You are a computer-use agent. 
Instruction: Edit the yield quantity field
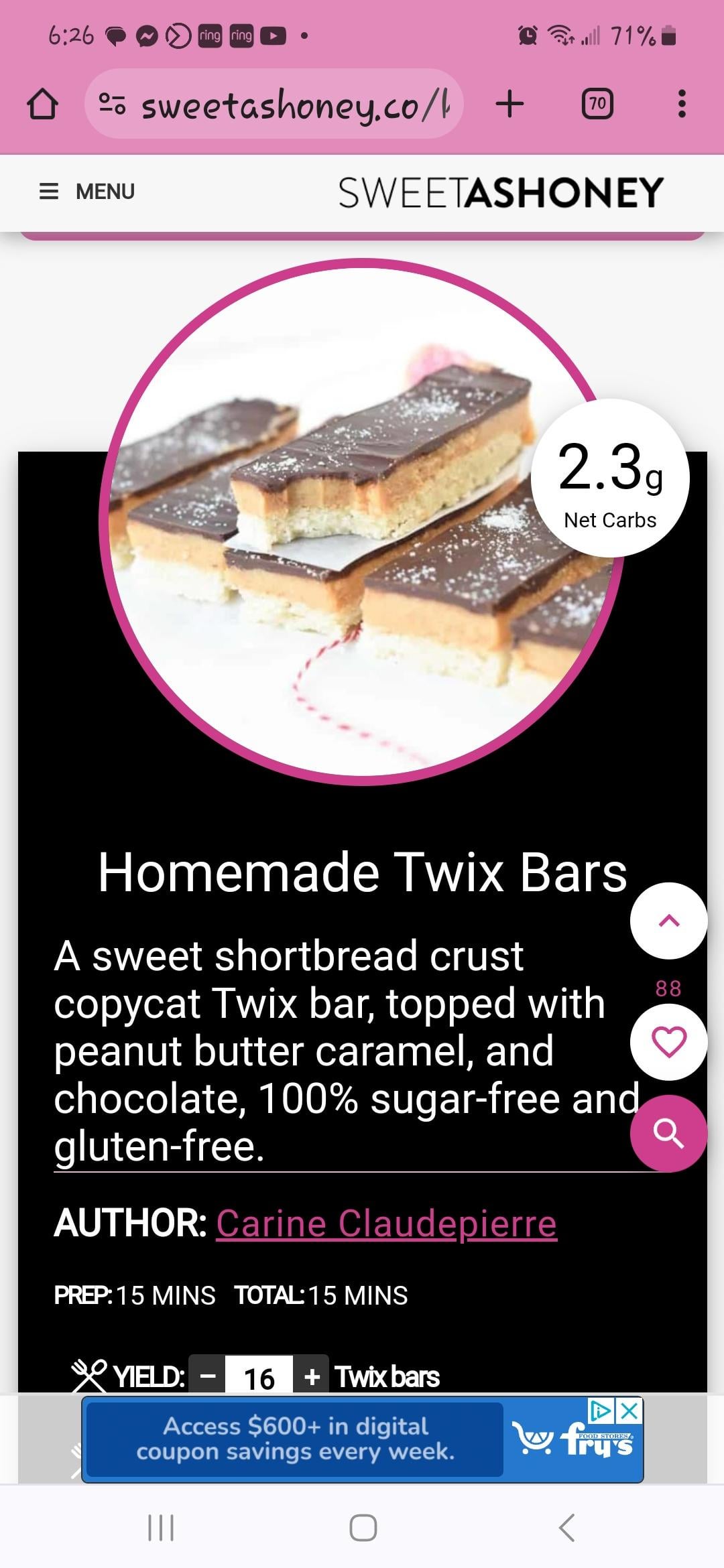click(x=259, y=1378)
